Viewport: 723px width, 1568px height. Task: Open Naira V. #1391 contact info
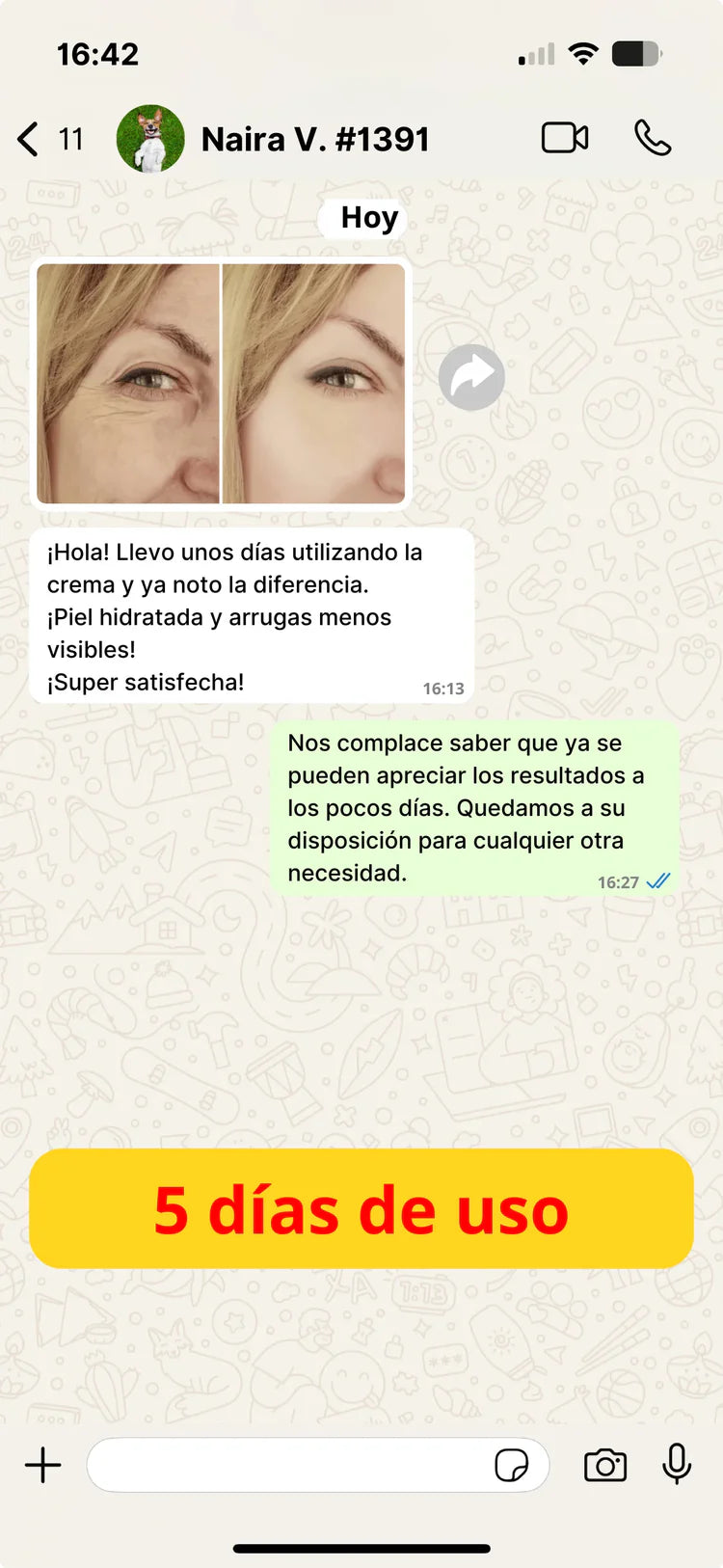pos(314,140)
